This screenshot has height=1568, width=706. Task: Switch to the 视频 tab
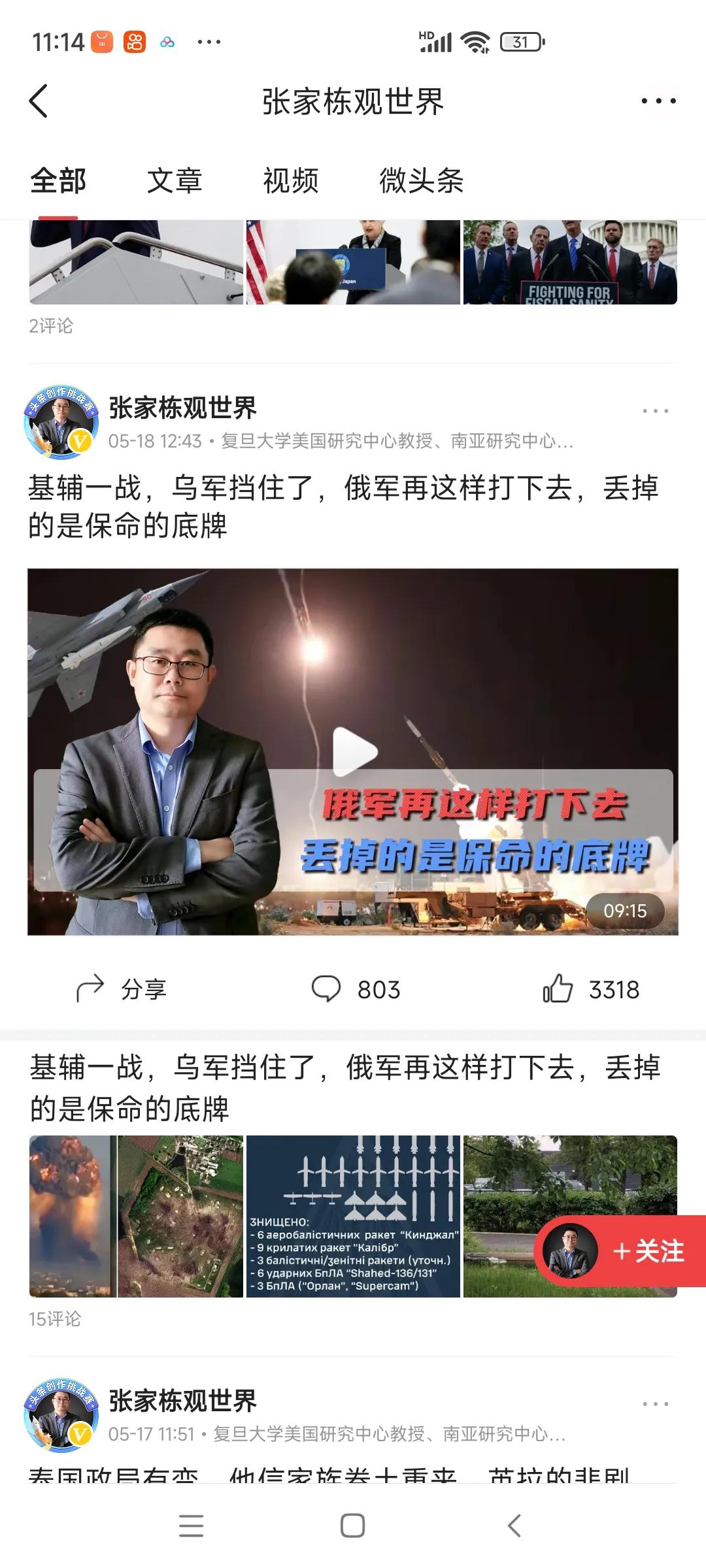point(290,182)
